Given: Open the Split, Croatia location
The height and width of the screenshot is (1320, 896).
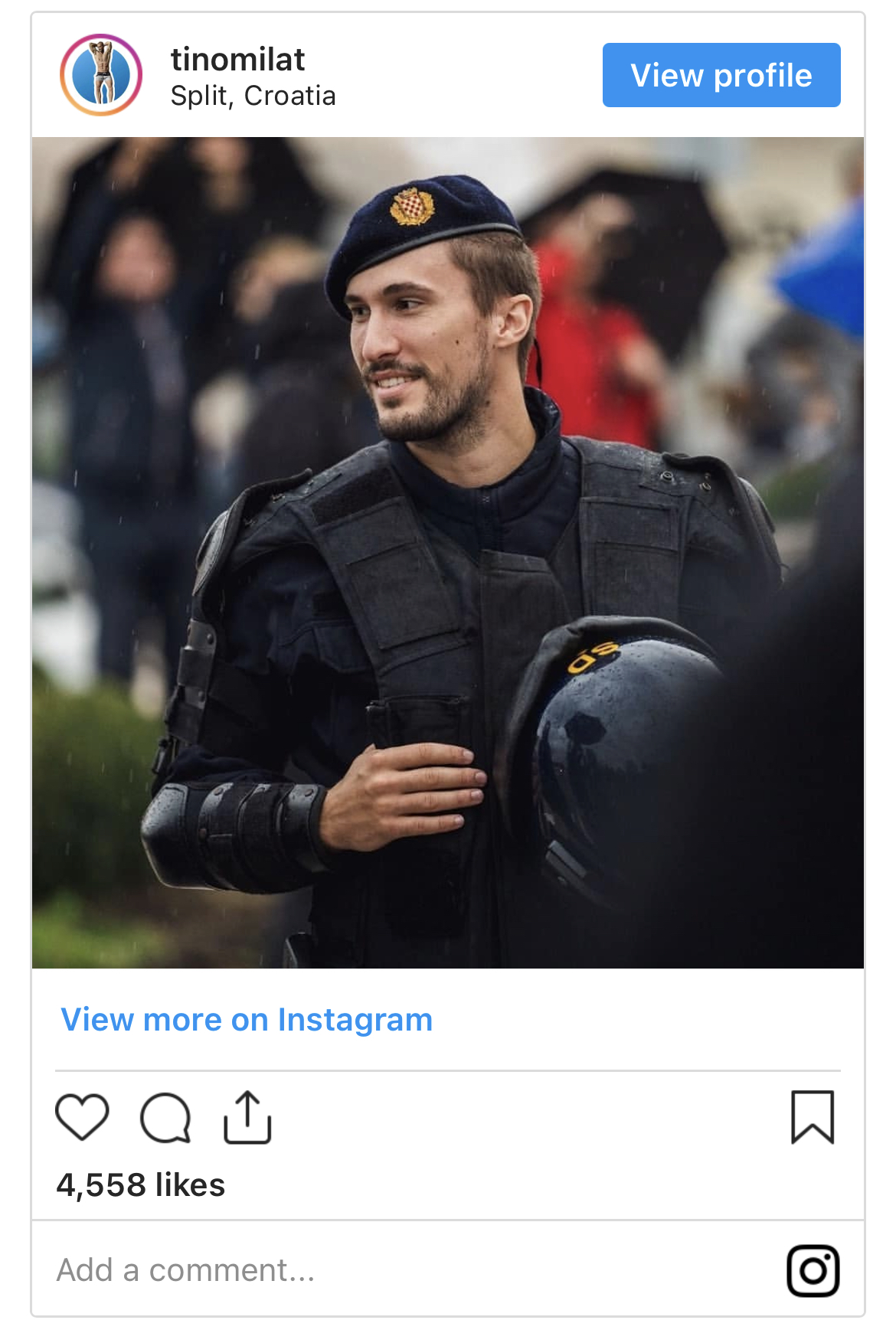Looking at the screenshot, I should click(253, 96).
